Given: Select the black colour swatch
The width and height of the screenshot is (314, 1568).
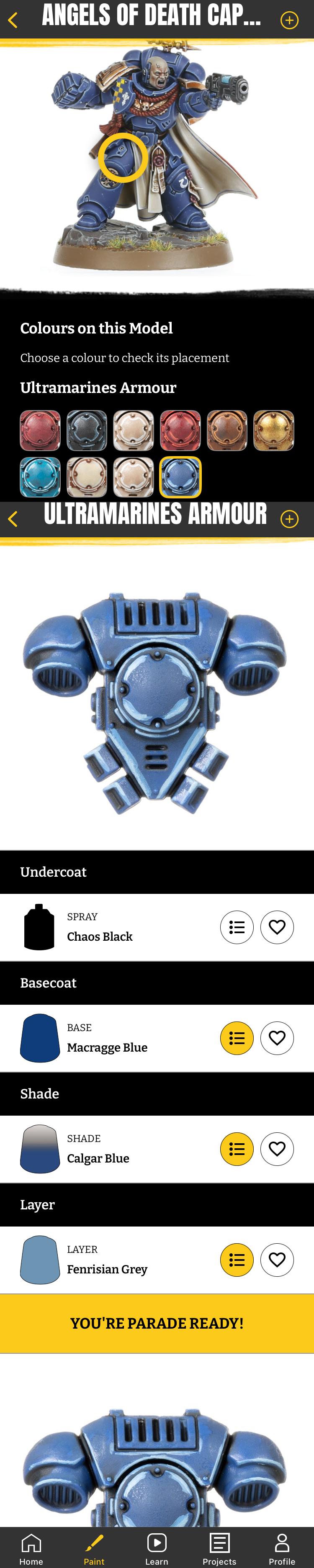Looking at the screenshot, I should click(87, 430).
